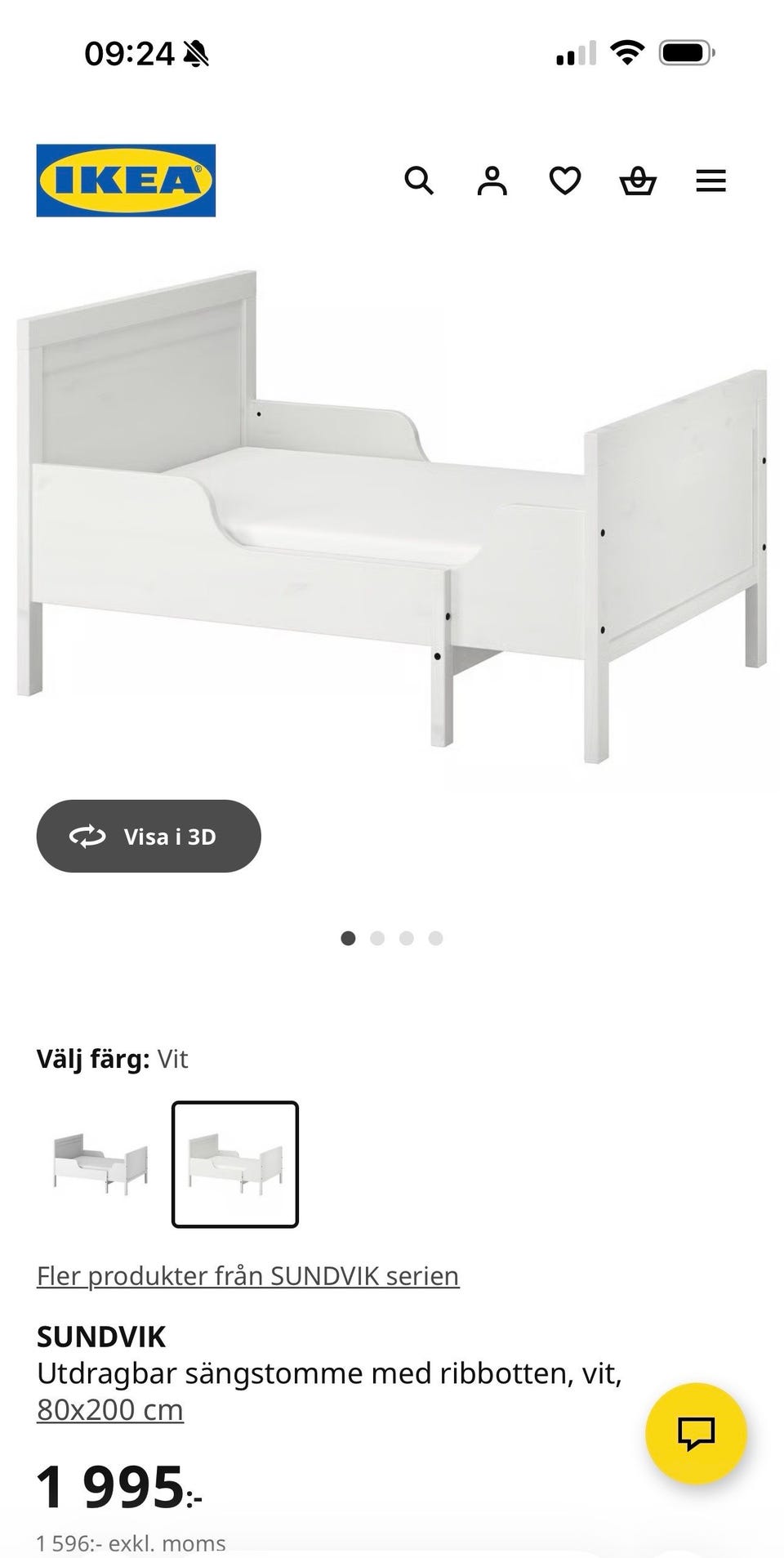Open the search magnifier icon

pos(419,181)
